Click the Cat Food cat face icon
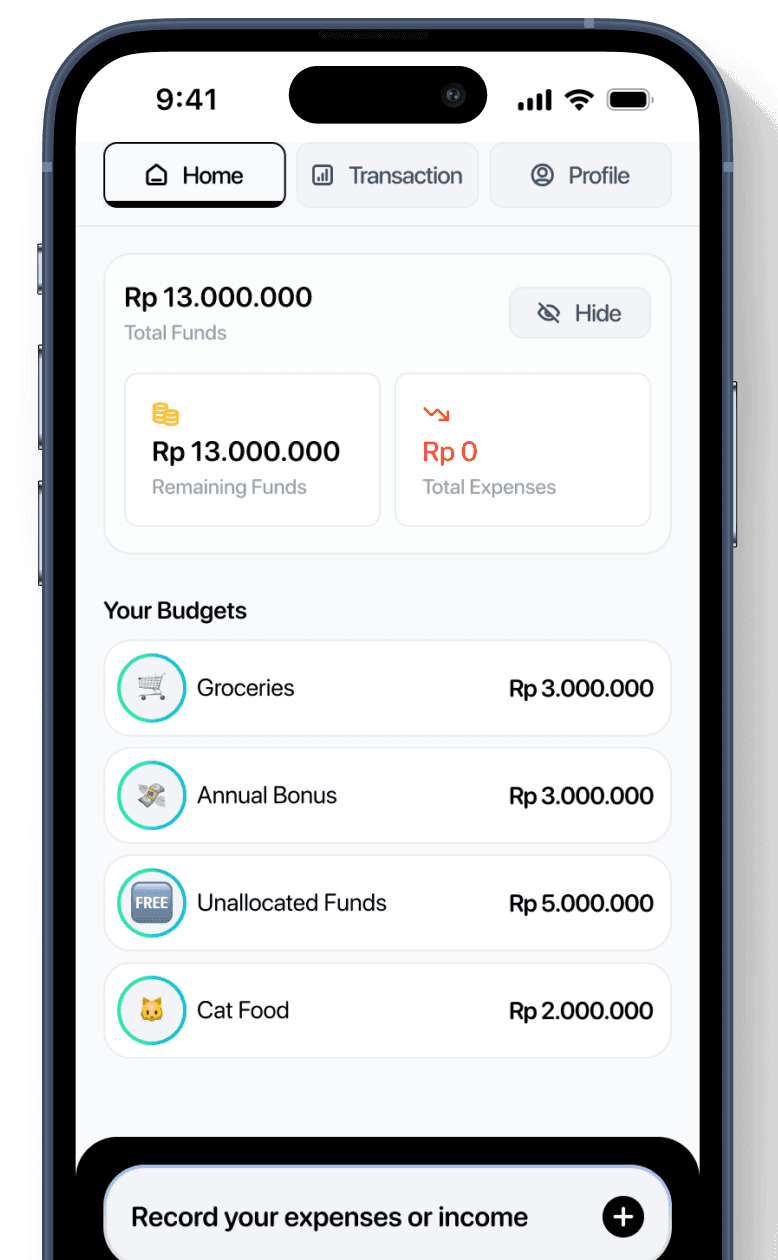778x1260 pixels. [x=151, y=1010]
